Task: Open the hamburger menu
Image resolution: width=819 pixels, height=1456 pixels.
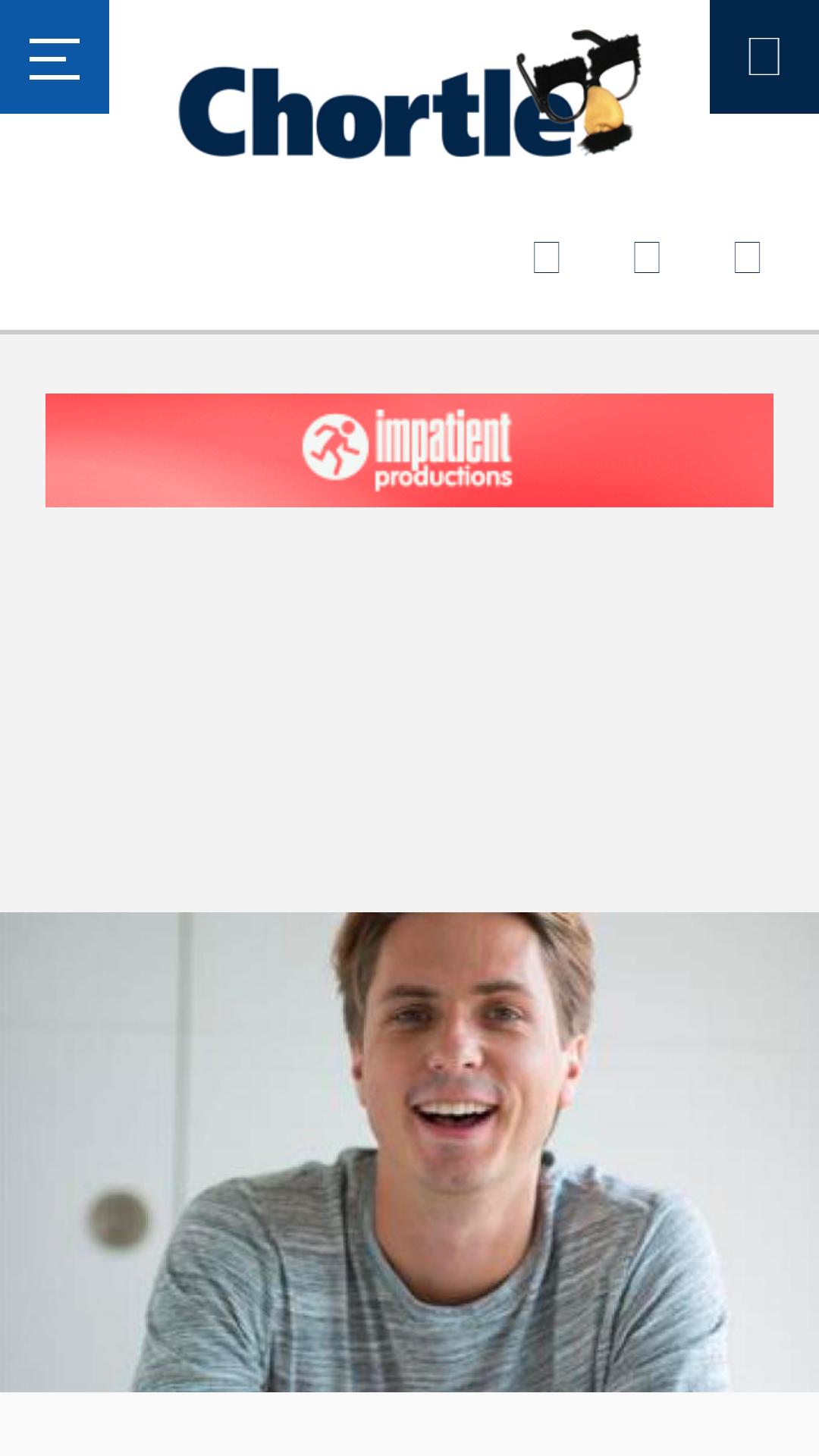Action: (55, 57)
